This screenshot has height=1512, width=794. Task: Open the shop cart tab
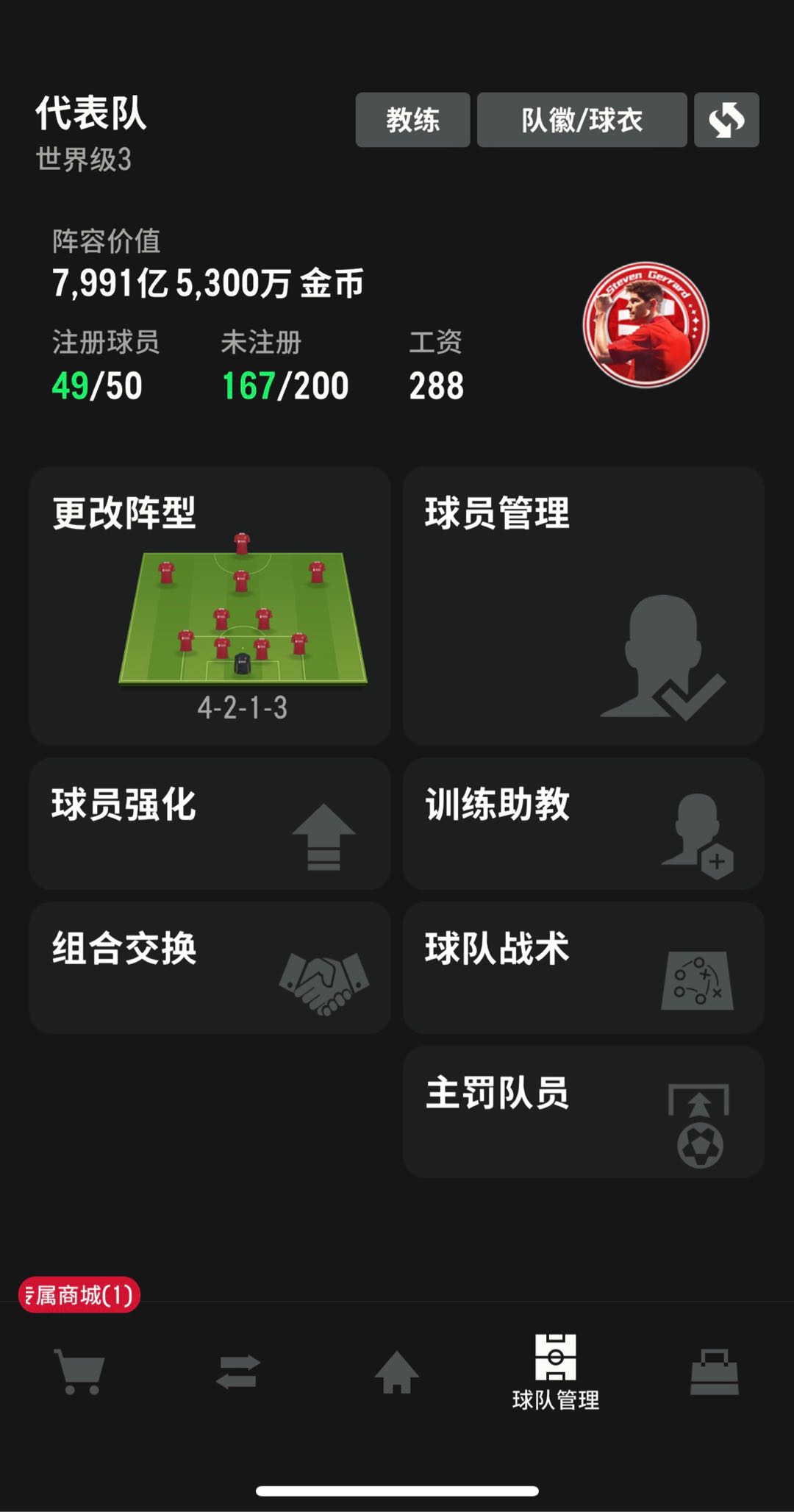(x=79, y=1372)
